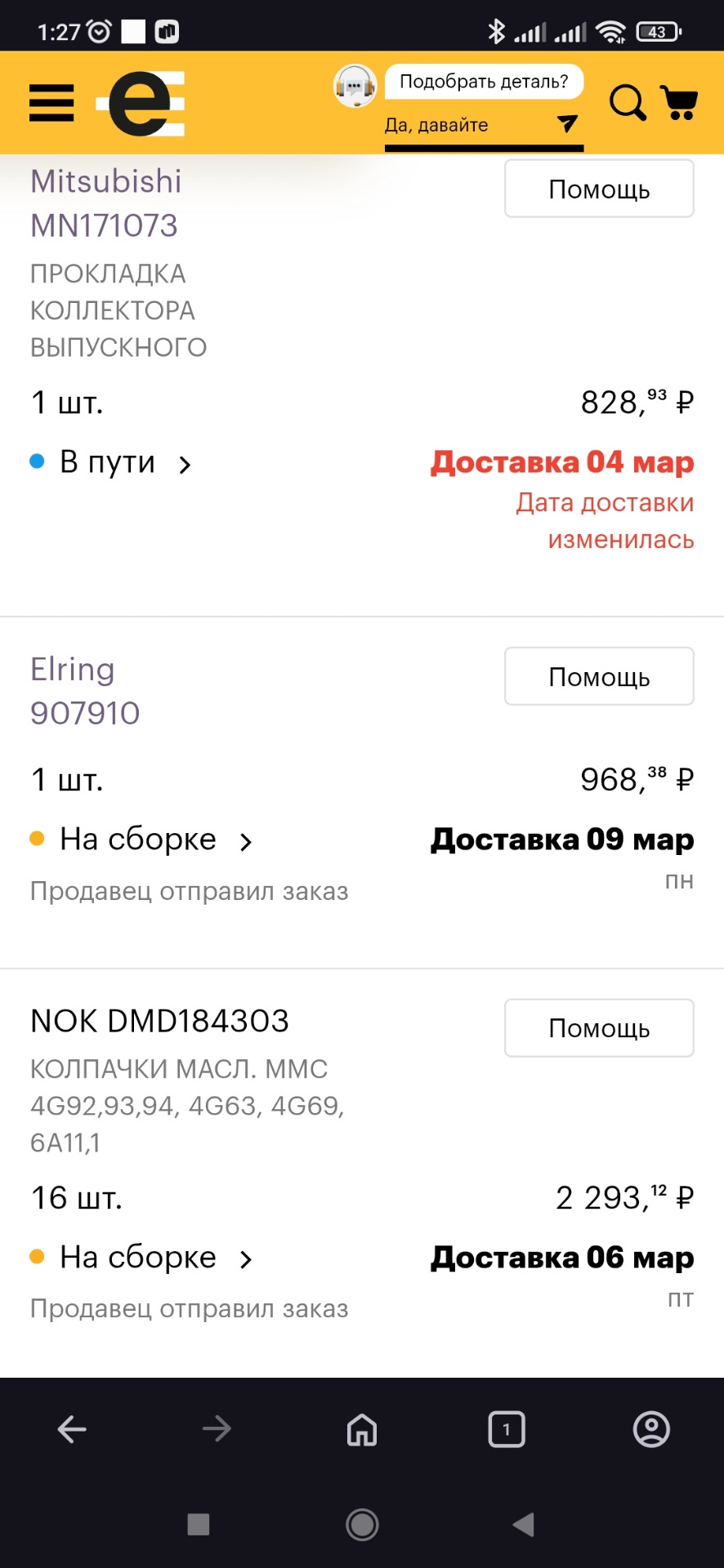Open the site search magnifier
The height and width of the screenshot is (1568, 724).
point(628,103)
